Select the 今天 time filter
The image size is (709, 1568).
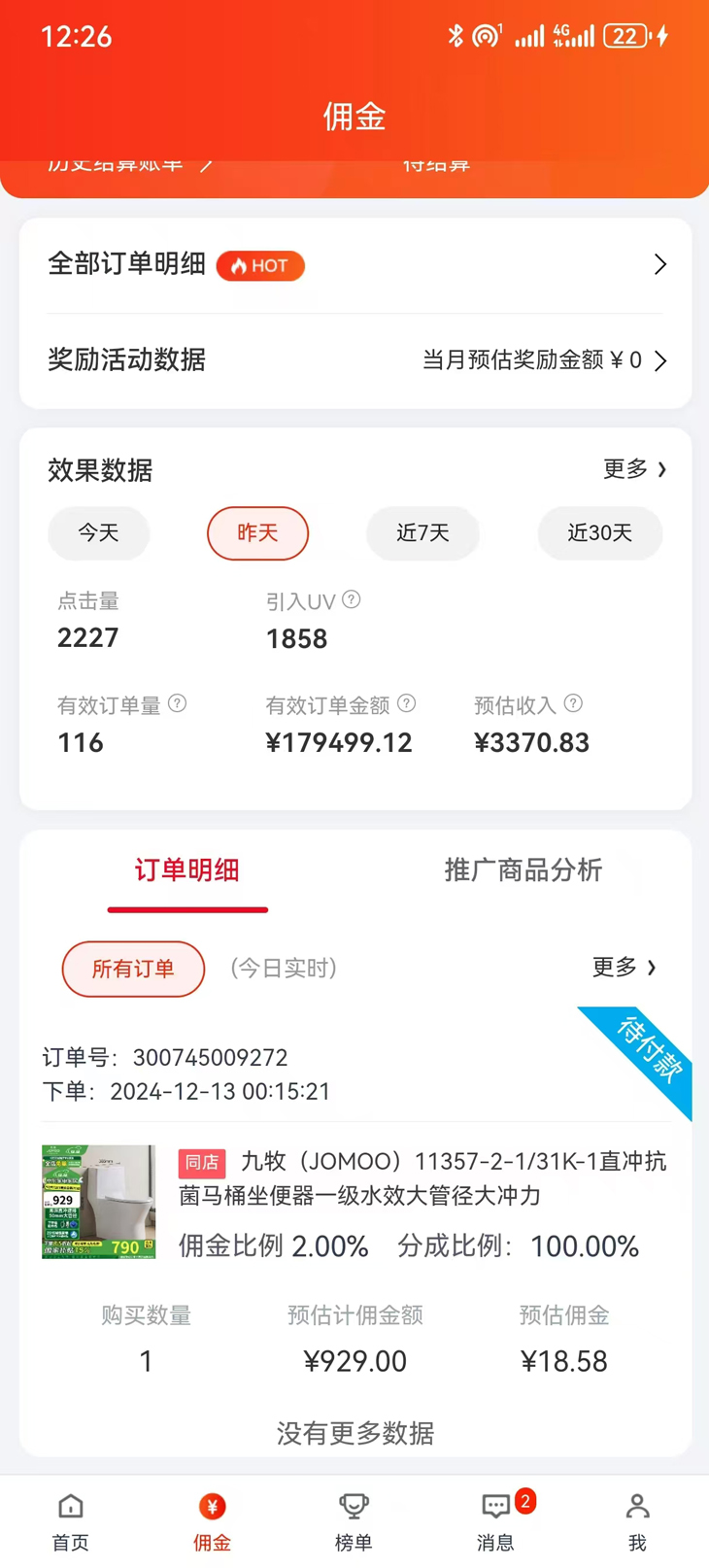pyautogui.click(x=99, y=533)
